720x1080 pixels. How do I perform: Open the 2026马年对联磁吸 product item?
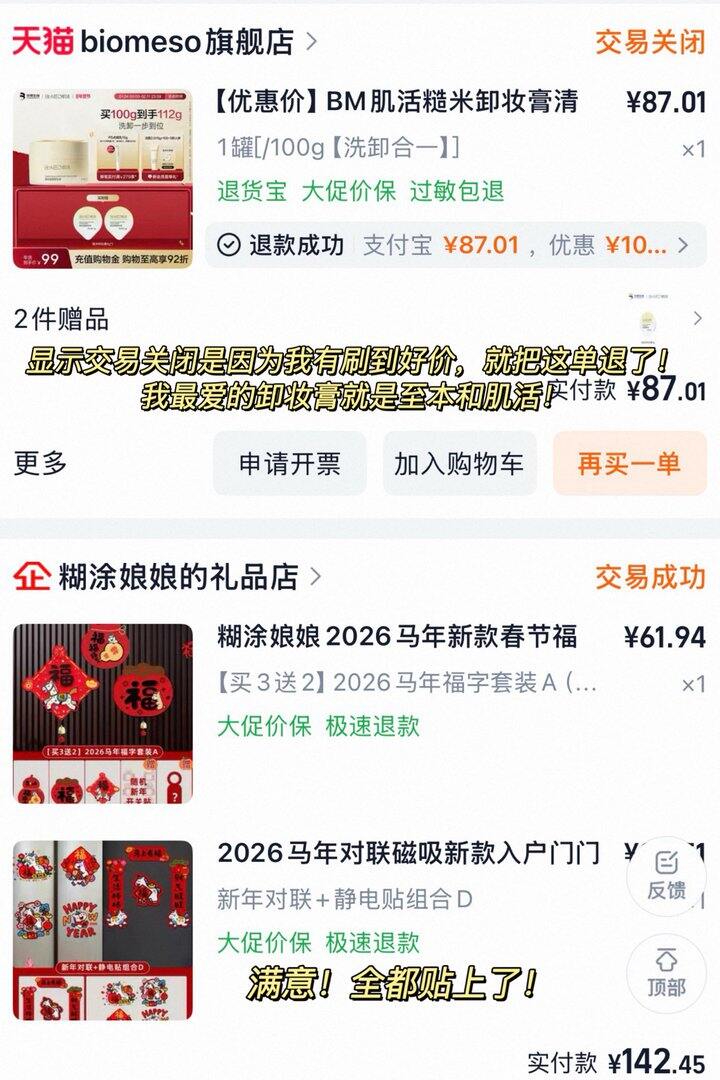(408, 853)
